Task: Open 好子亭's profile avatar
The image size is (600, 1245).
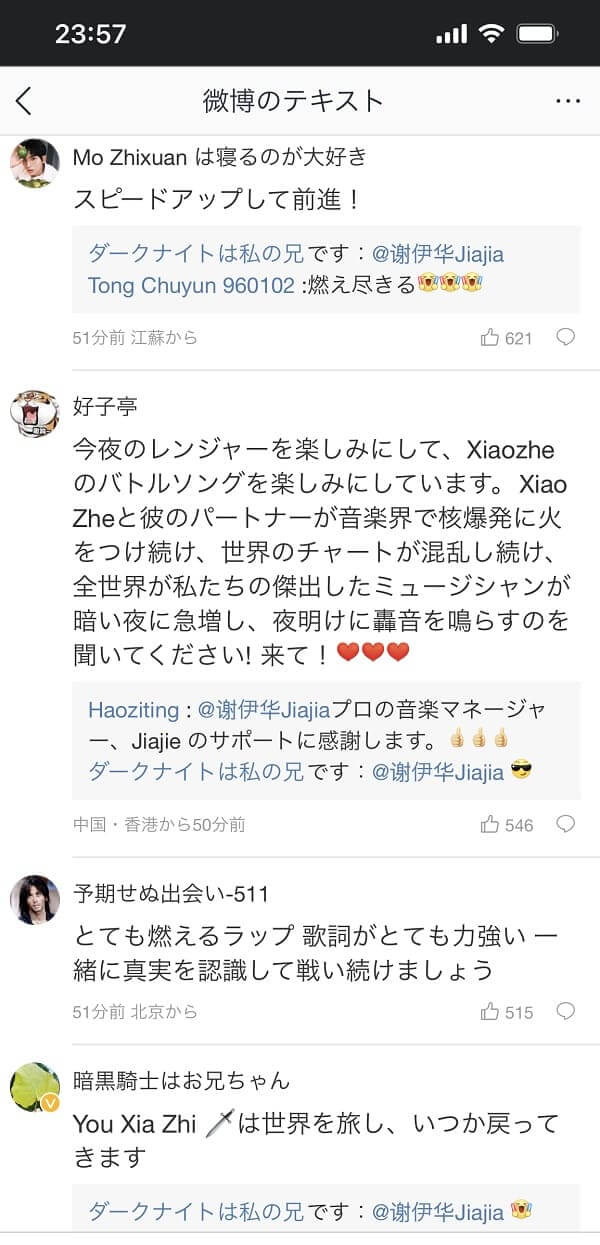Action: tap(34, 413)
